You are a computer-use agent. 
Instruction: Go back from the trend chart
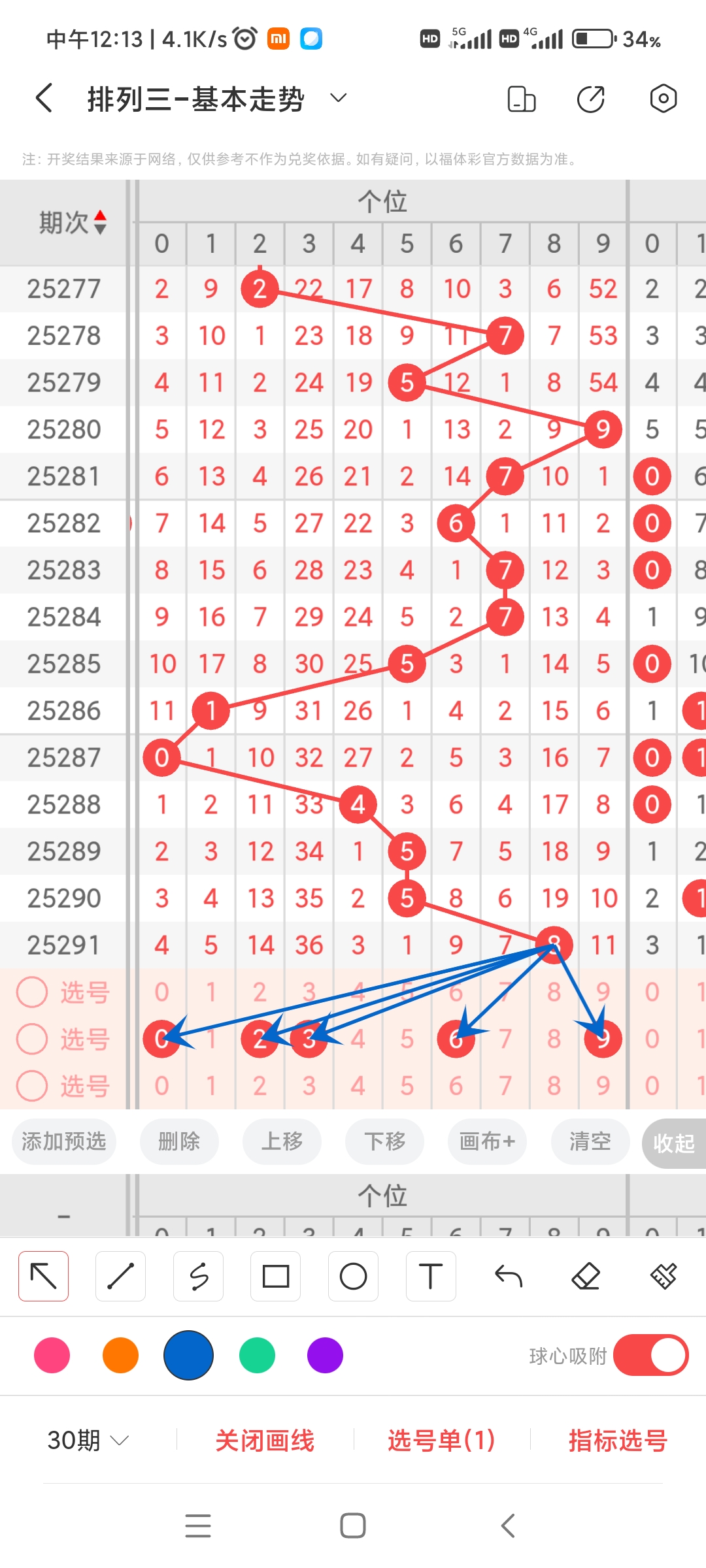click(x=44, y=99)
